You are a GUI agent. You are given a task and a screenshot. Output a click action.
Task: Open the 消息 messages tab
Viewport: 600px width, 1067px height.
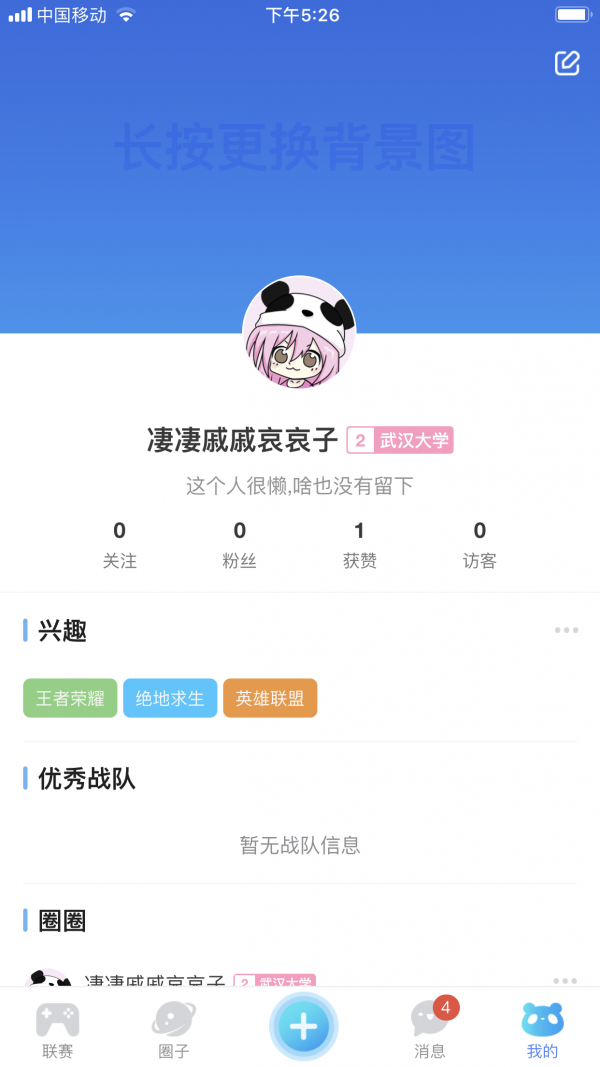pyautogui.click(x=431, y=1029)
